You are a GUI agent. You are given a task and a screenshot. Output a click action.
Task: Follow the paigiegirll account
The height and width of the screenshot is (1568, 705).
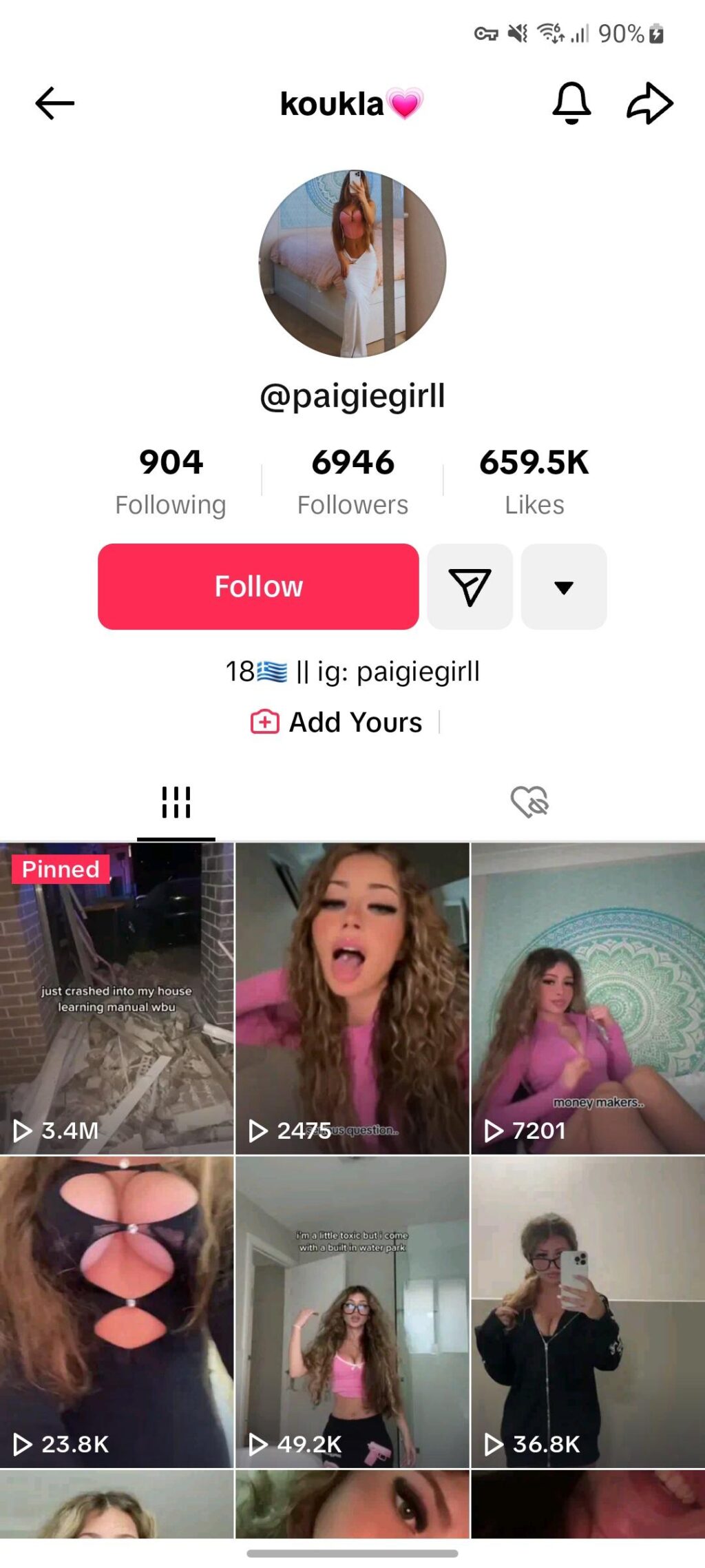click(258, 586)
